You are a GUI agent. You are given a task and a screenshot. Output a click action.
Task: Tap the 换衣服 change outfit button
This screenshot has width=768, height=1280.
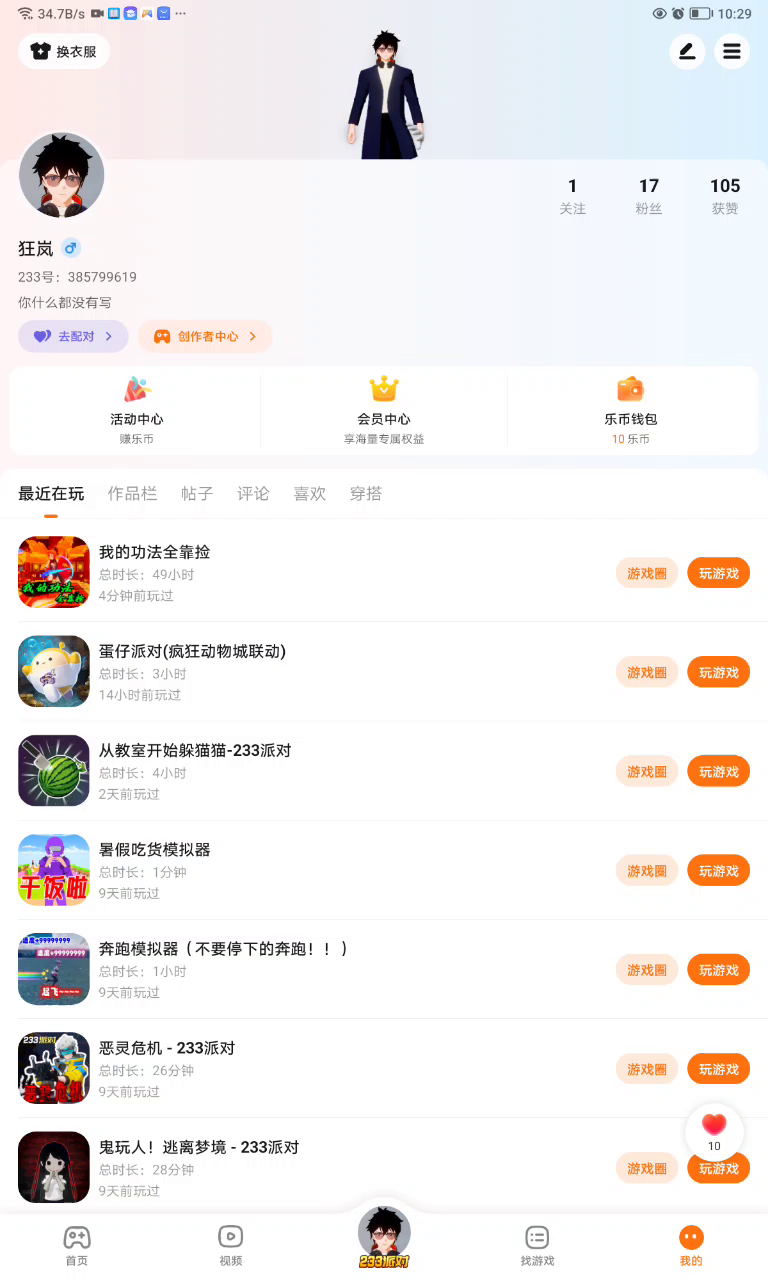64,52
